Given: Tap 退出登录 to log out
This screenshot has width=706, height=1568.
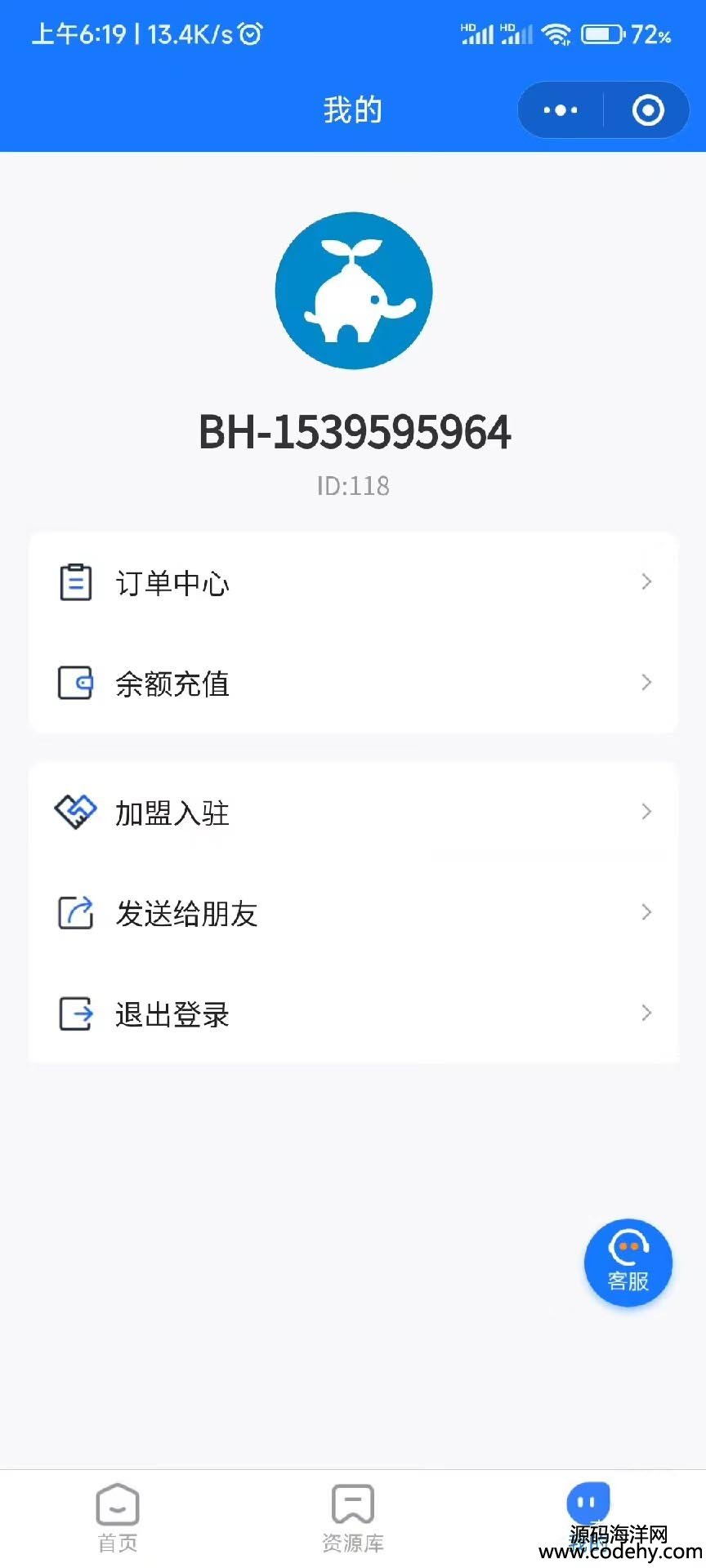Looking at the screenshot, I should pyautogui.click(x=353, y=1013).
